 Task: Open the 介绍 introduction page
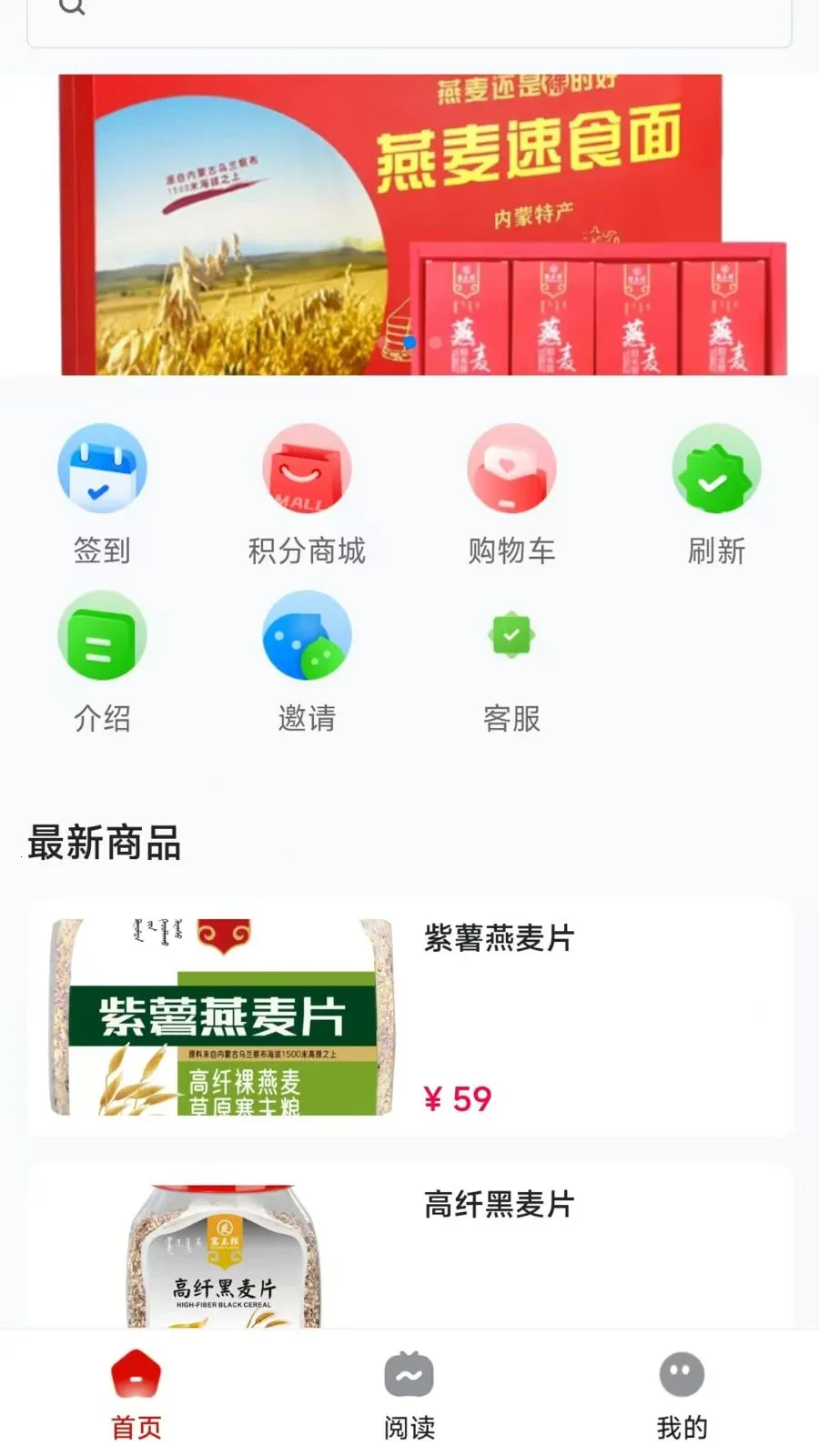click(x=102, y=663)
